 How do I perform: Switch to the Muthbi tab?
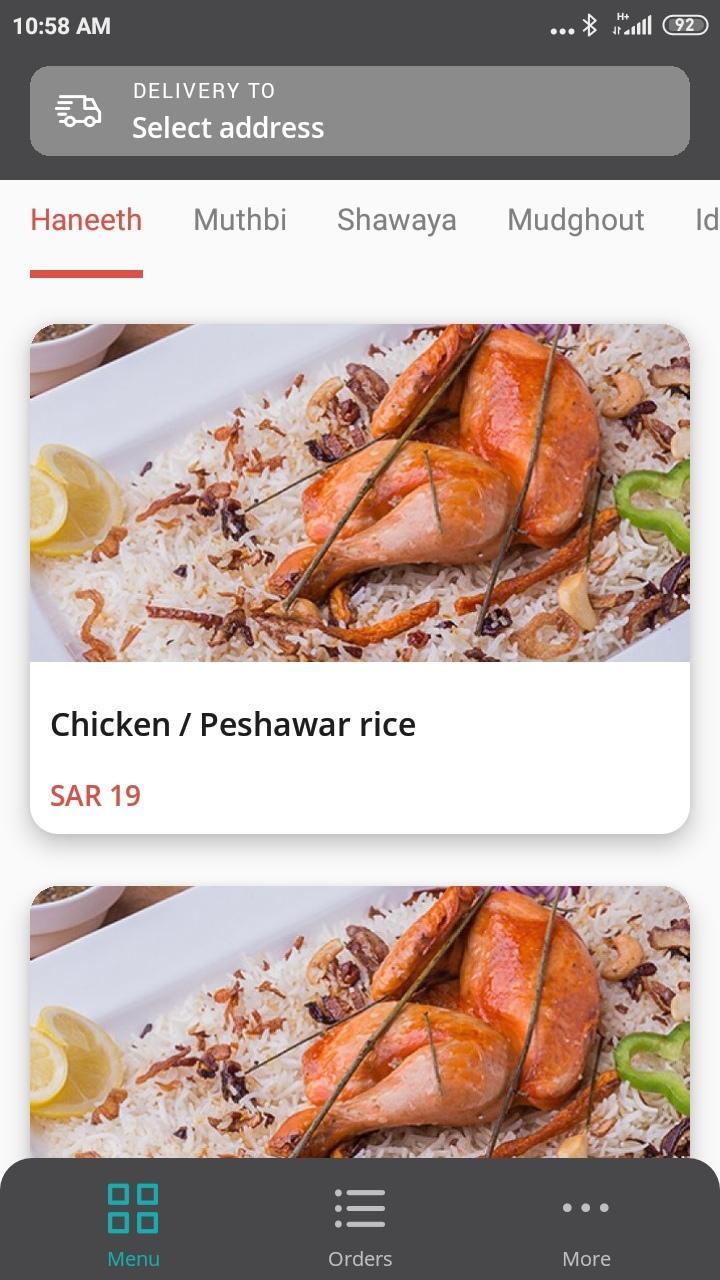point(240,220)
